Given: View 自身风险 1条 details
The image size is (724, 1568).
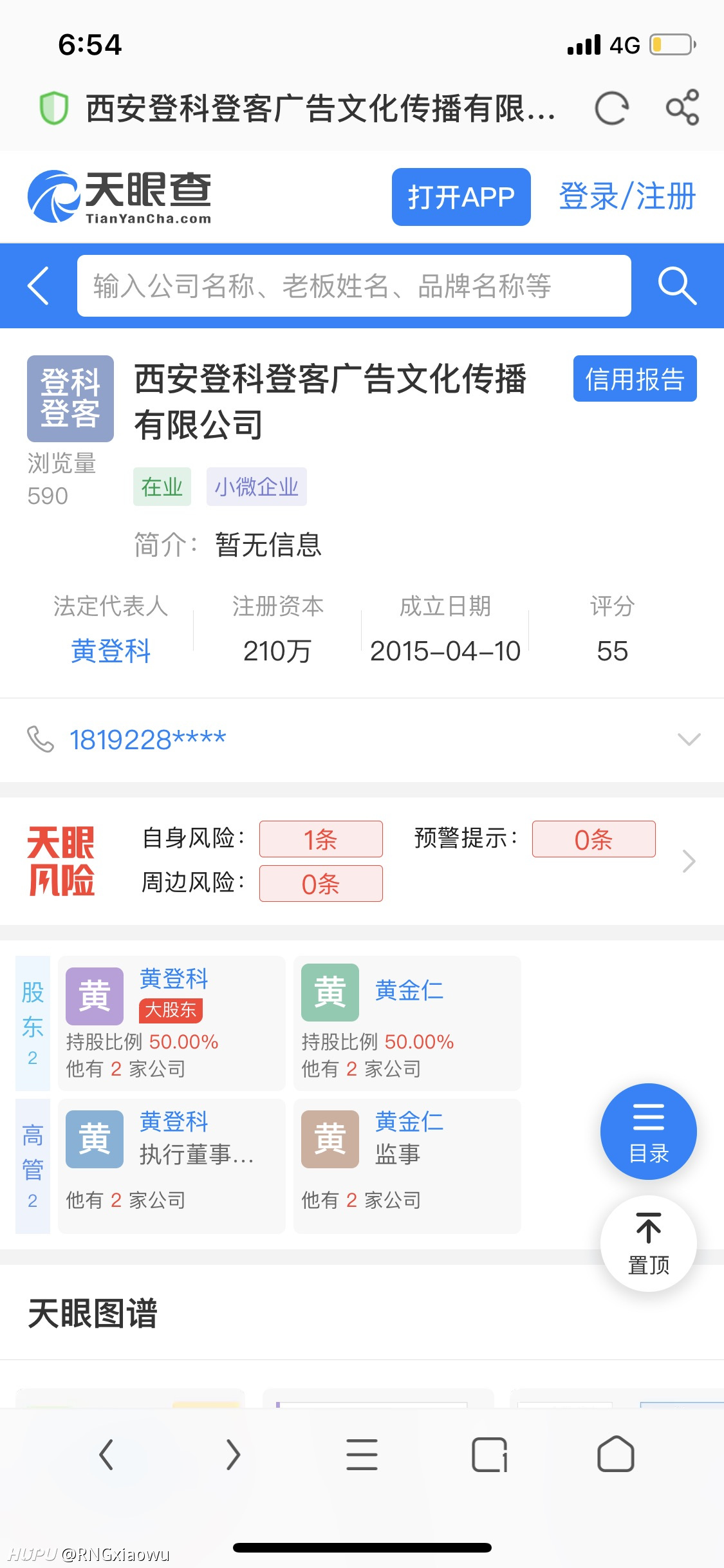Looking at the screenshot, I should (x=320, y=839).
